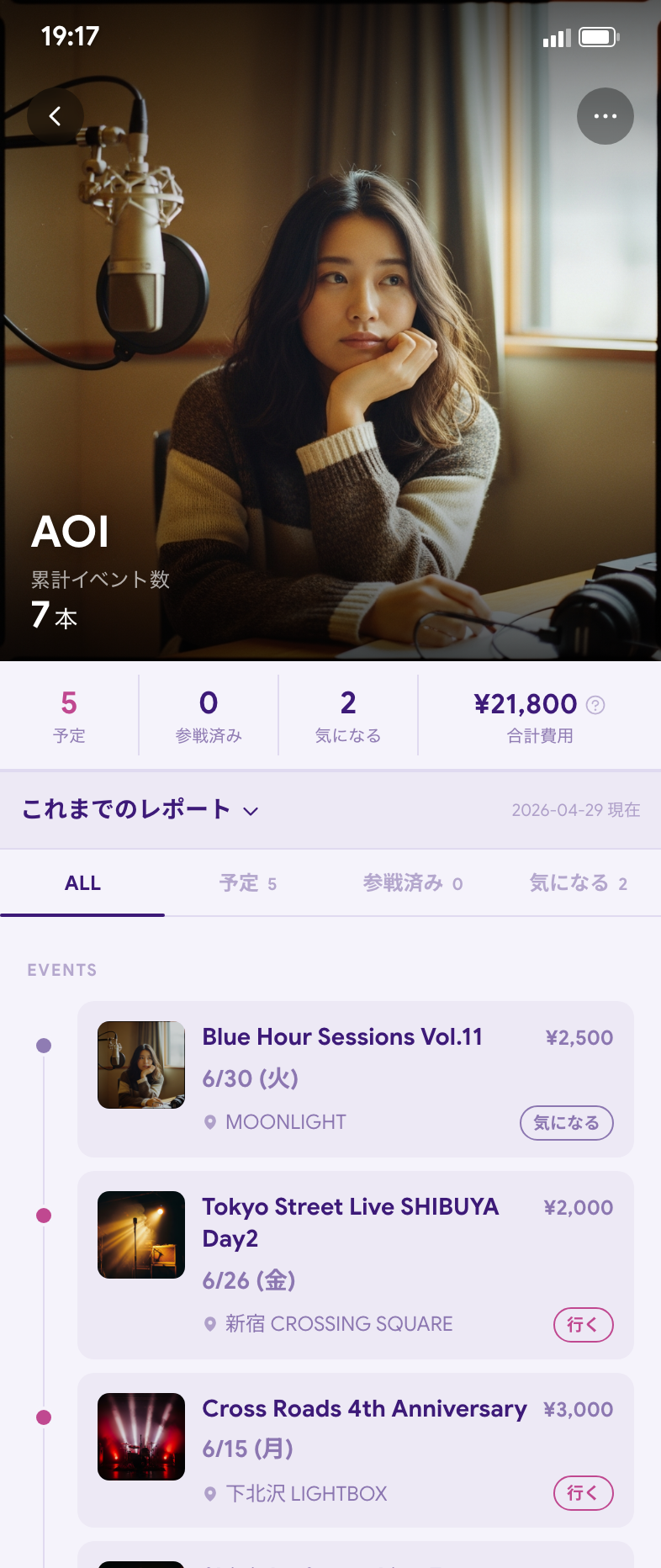View the 2 気になる stat
Viewport: 661px width, 1568px height.
click(x=348, y=715)
